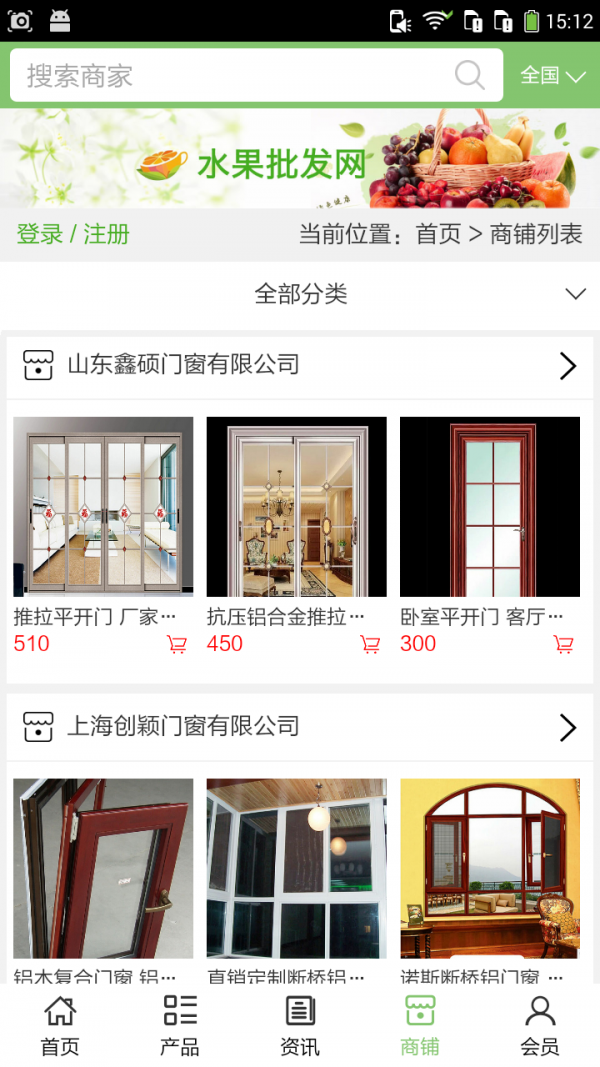This screenshot has height=1067, width=600.
Task: Switch to the 首页 tab
Action: tap(60, 1026)
